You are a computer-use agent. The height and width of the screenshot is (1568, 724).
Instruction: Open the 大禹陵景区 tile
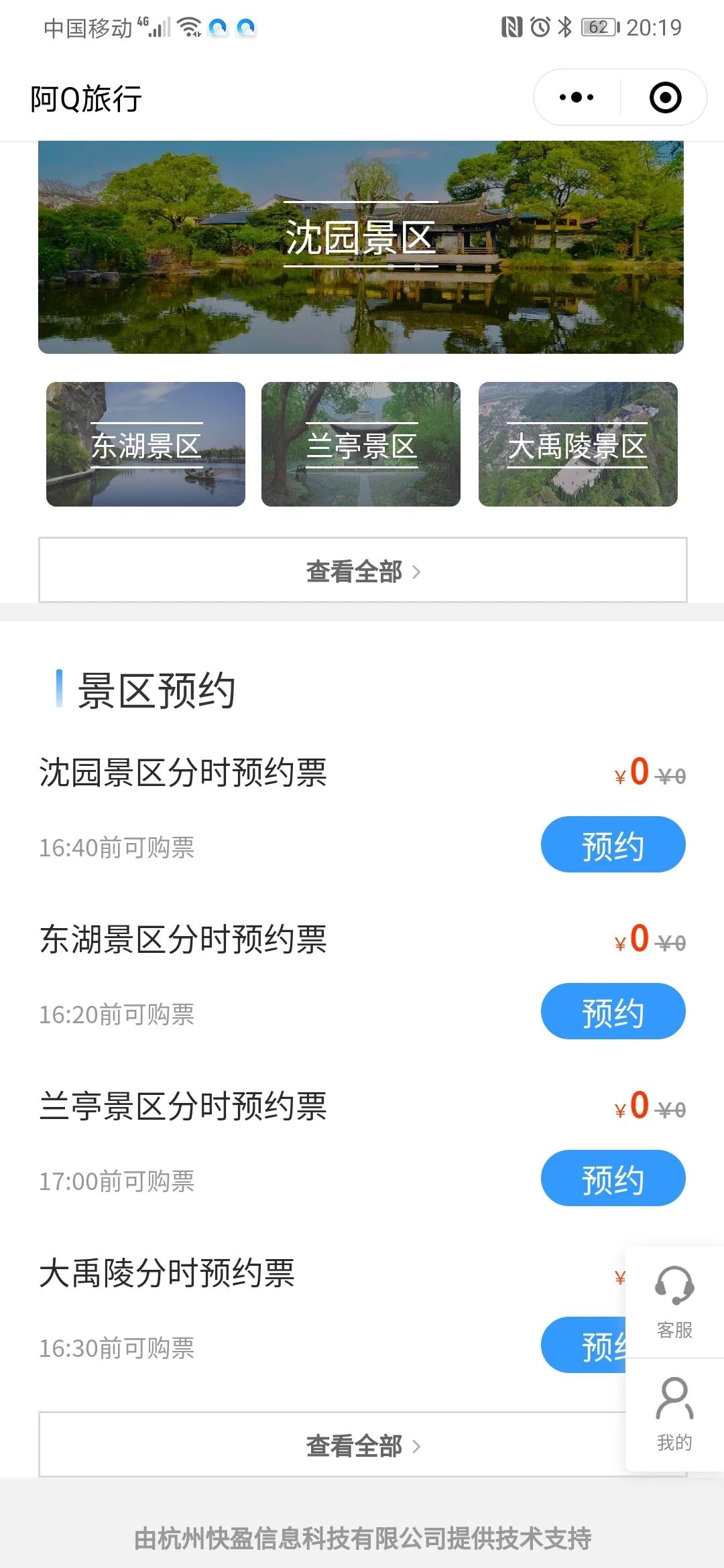[x=578, y=444]
